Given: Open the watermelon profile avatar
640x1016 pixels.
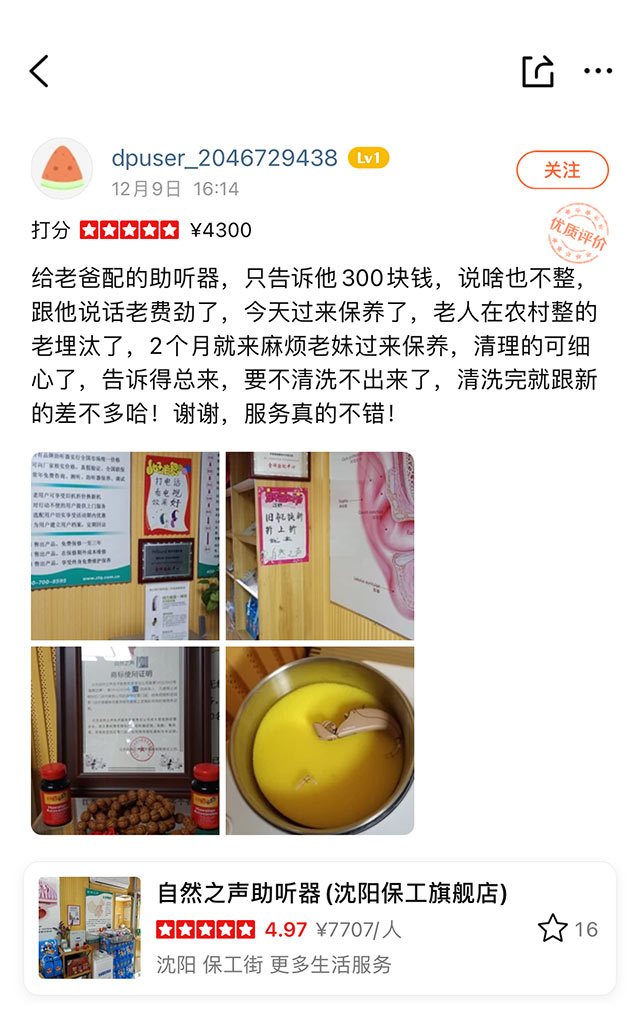Looking at the screenshot, I should (x=62, y=168).
